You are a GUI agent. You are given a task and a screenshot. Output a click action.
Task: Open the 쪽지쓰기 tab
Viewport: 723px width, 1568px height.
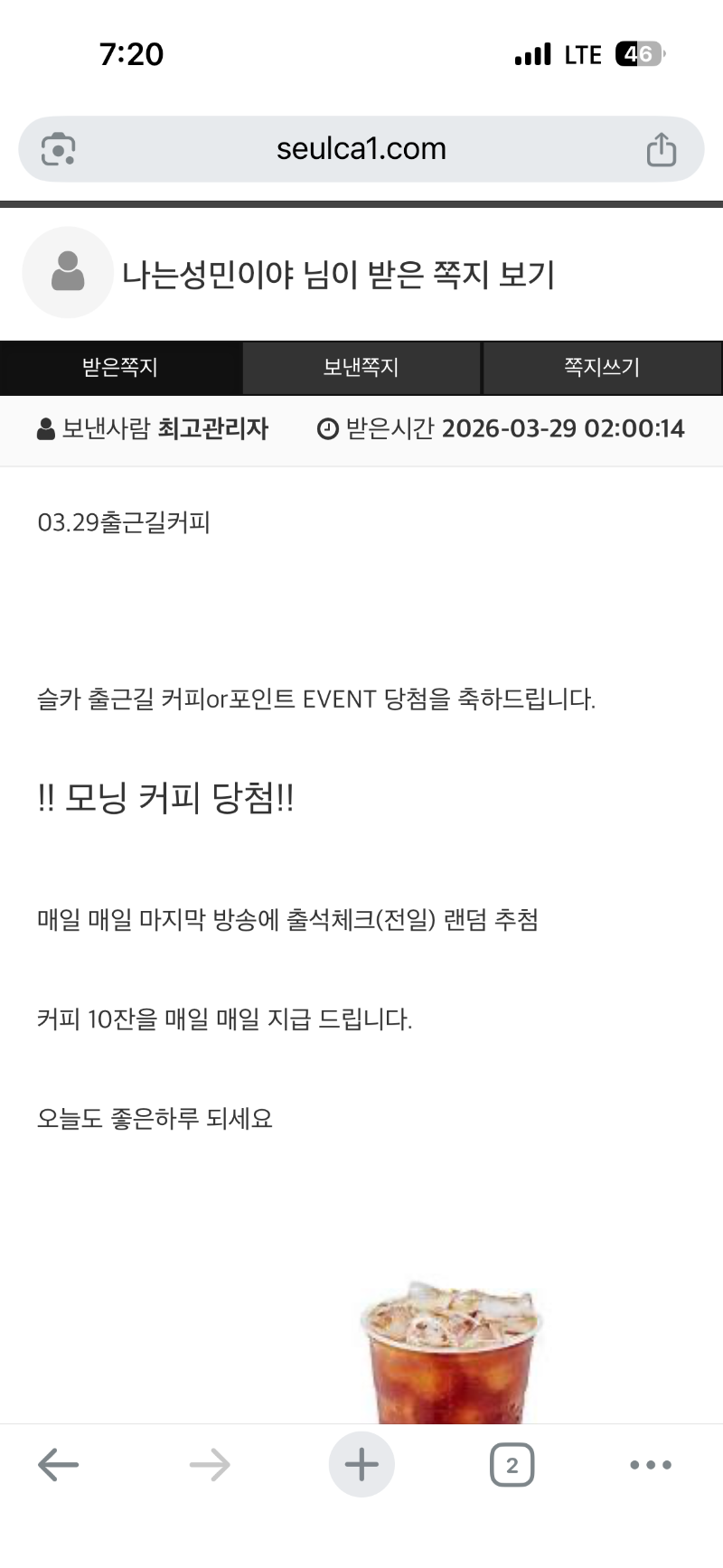(x=602, y=368)
